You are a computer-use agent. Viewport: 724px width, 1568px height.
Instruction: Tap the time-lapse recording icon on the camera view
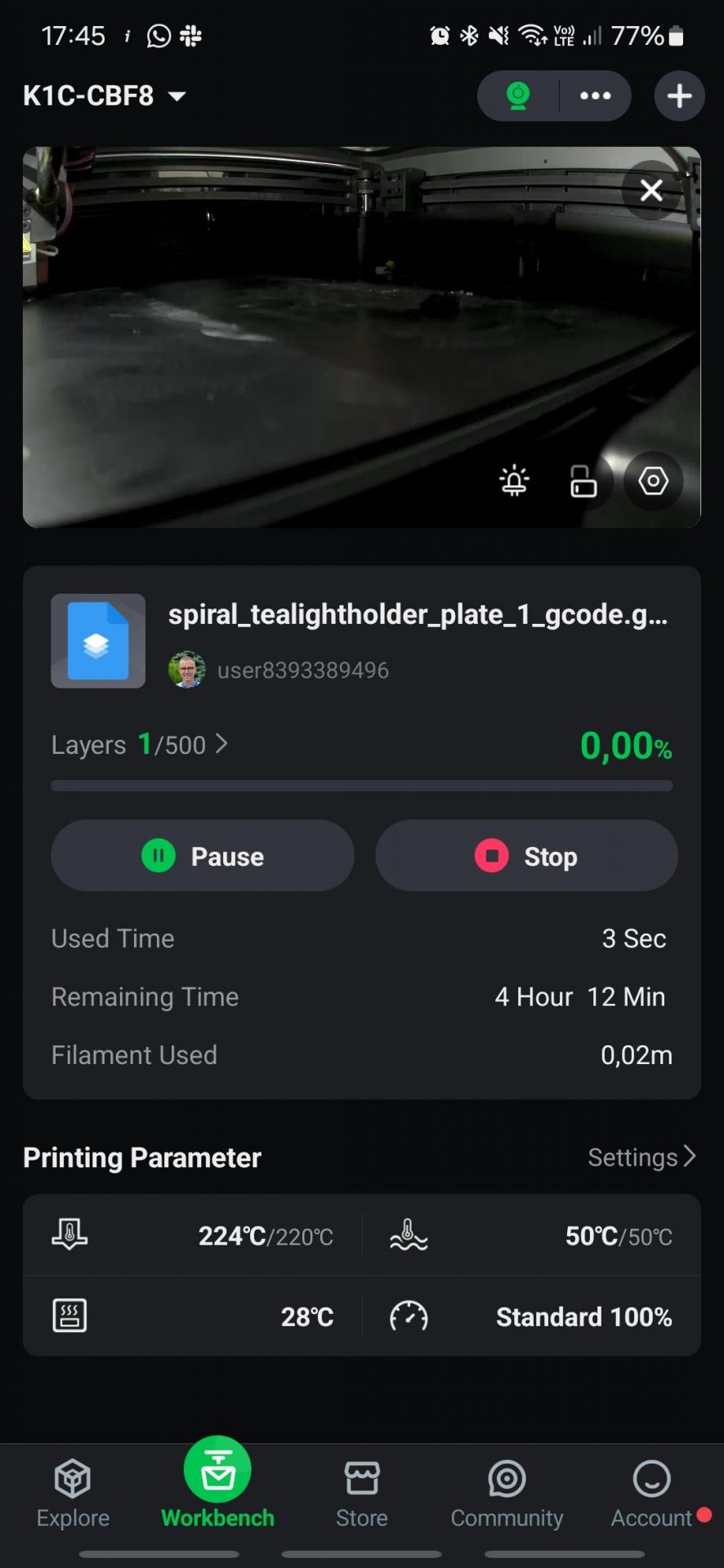click(583, 481)
